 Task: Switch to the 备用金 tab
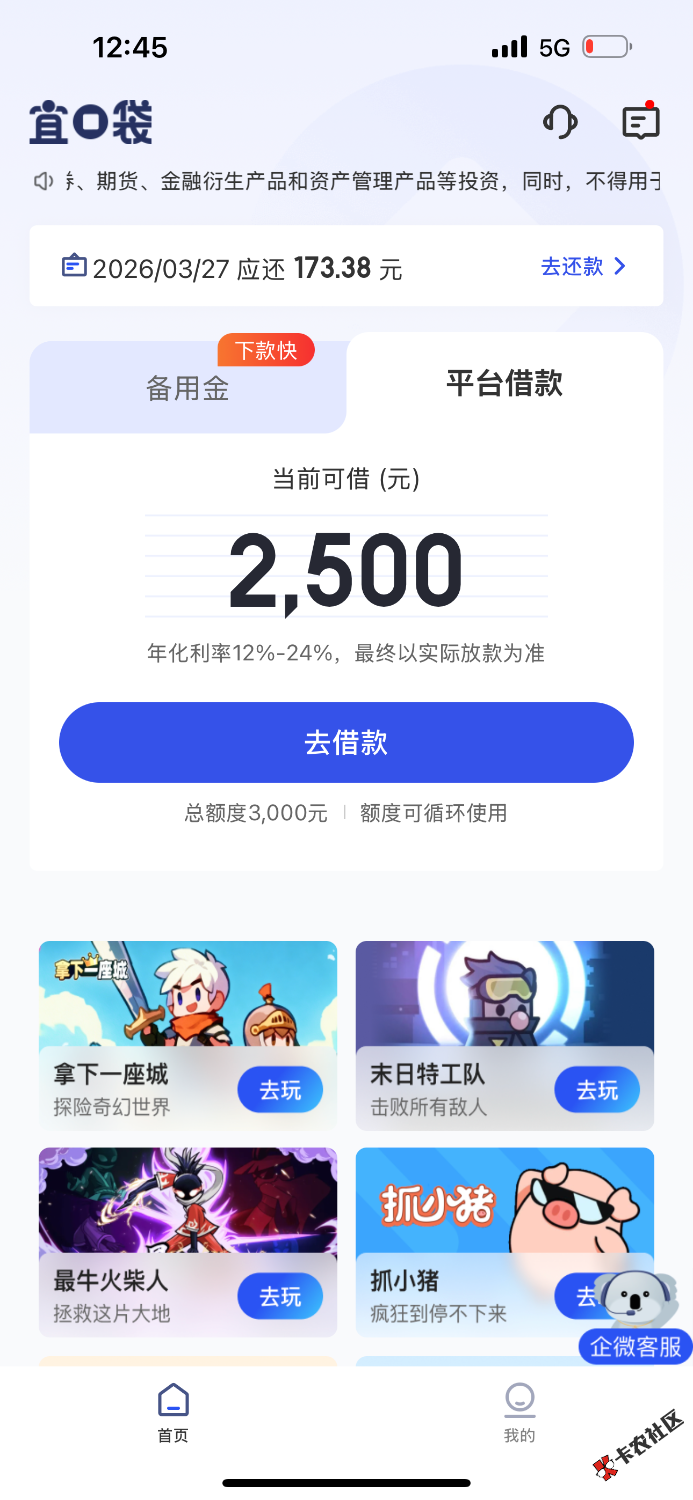pyautogui.click(x=188, y=388)
